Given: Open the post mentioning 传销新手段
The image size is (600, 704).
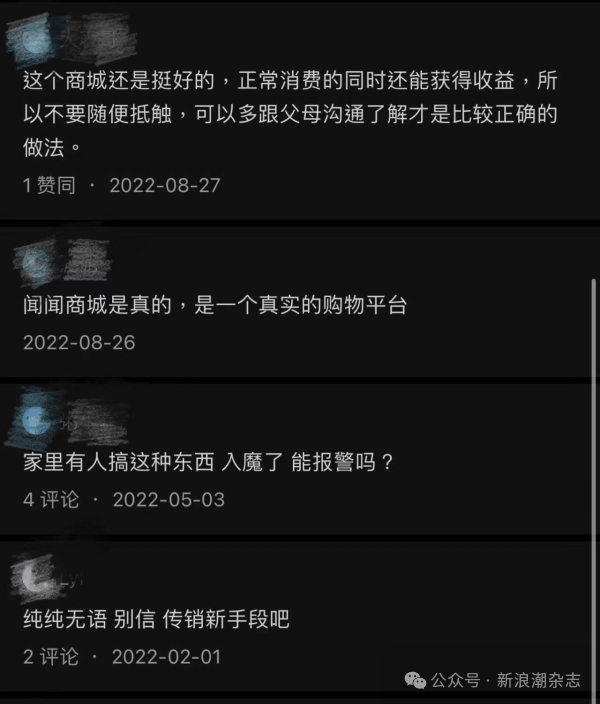Looking at the screenshot, I should [x=156, y=620].
